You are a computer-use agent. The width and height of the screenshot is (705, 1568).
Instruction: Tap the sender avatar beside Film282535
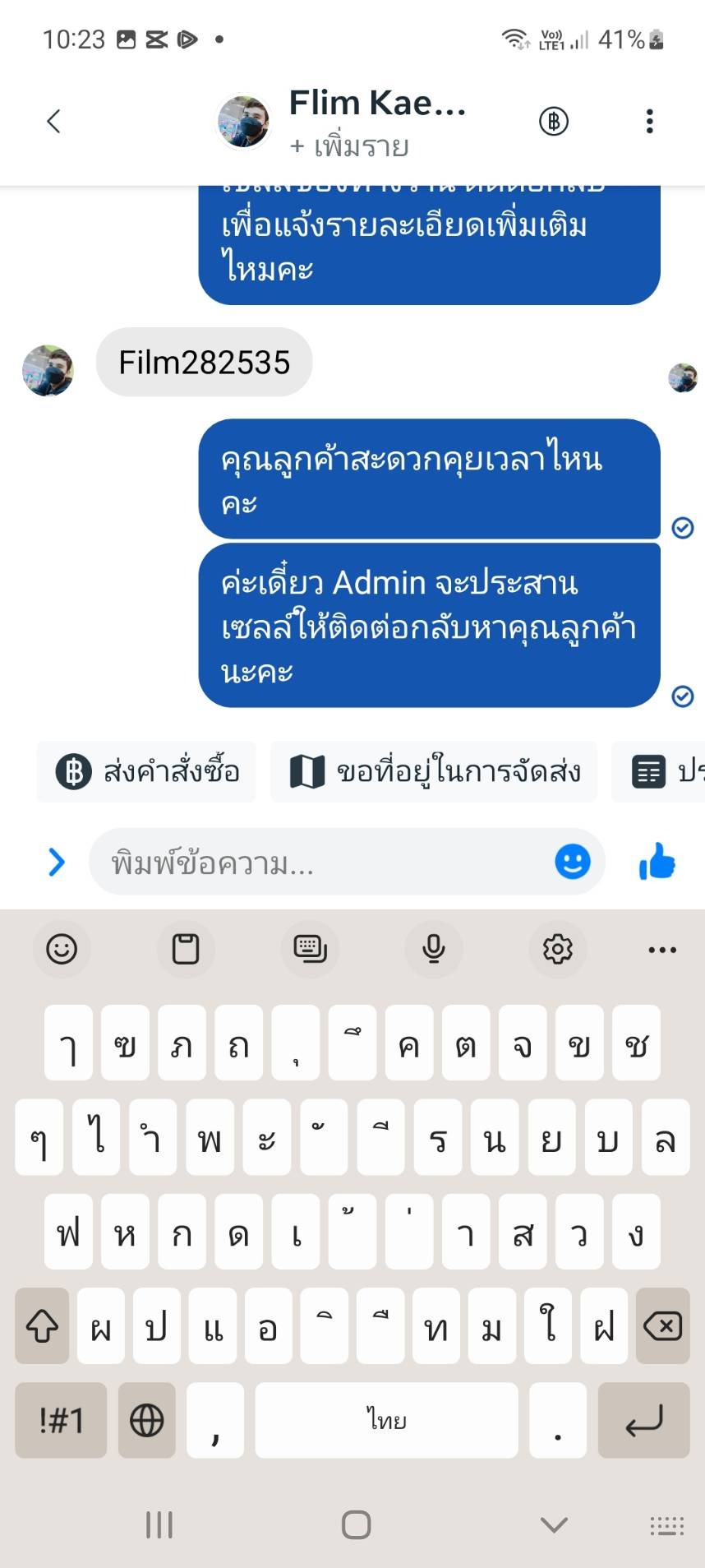48,371
